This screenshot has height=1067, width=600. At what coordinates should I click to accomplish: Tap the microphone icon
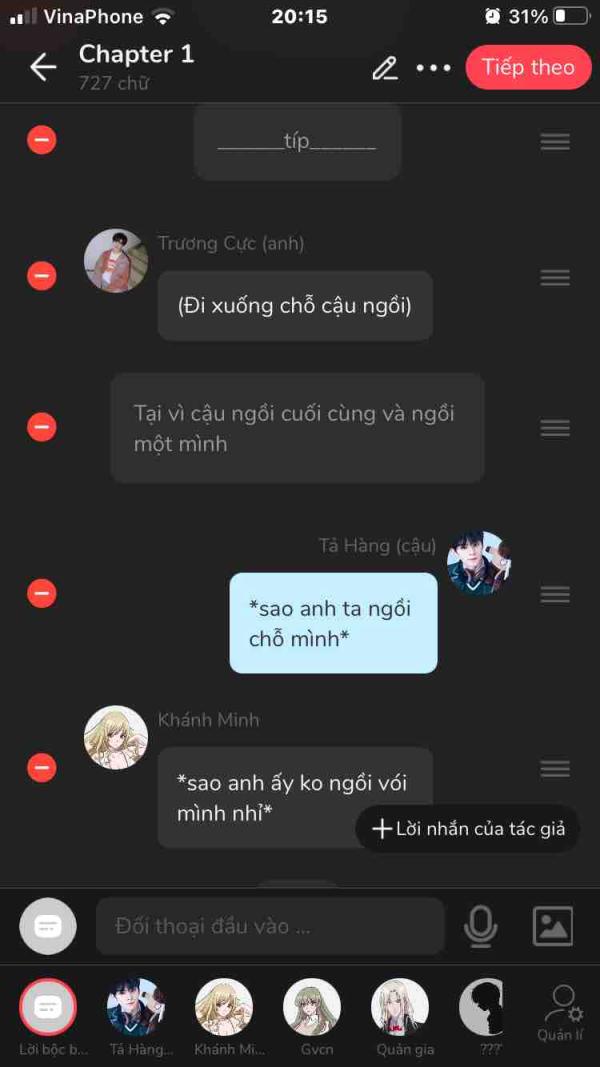pyautogui.click(x=481, y=926)
